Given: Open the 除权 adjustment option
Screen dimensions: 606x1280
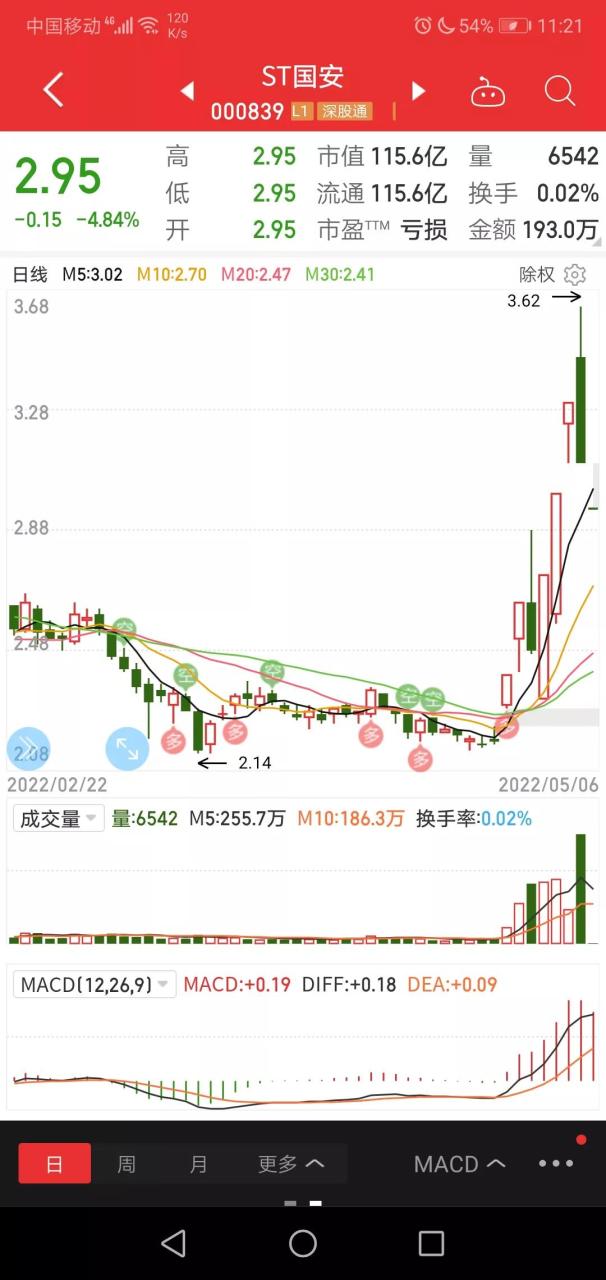Looking at the screenshot, I should pos(537,274).
